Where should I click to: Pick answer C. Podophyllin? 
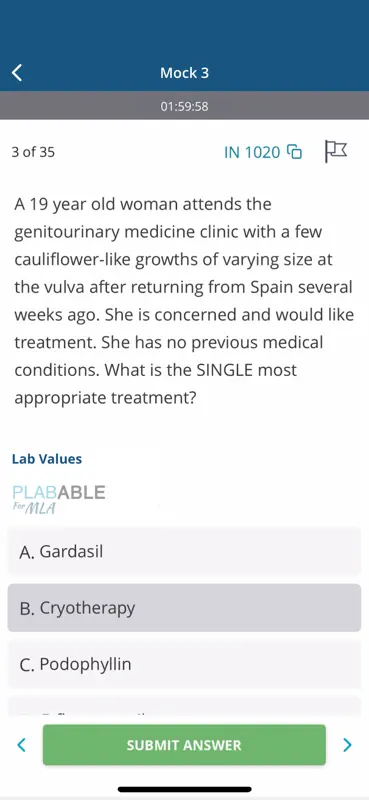tap(184, 664)
